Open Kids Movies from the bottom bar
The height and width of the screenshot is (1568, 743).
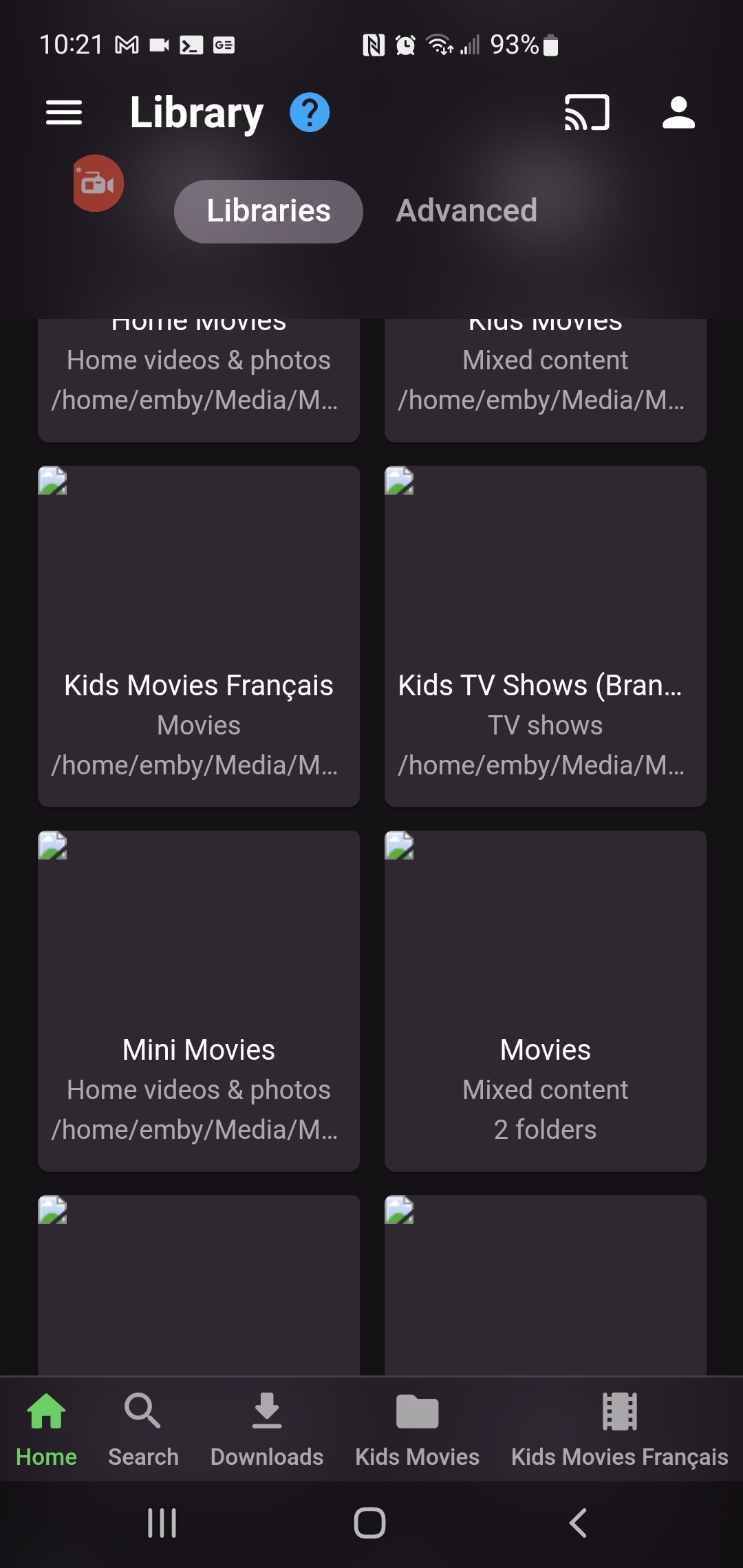pos(417,1429)
